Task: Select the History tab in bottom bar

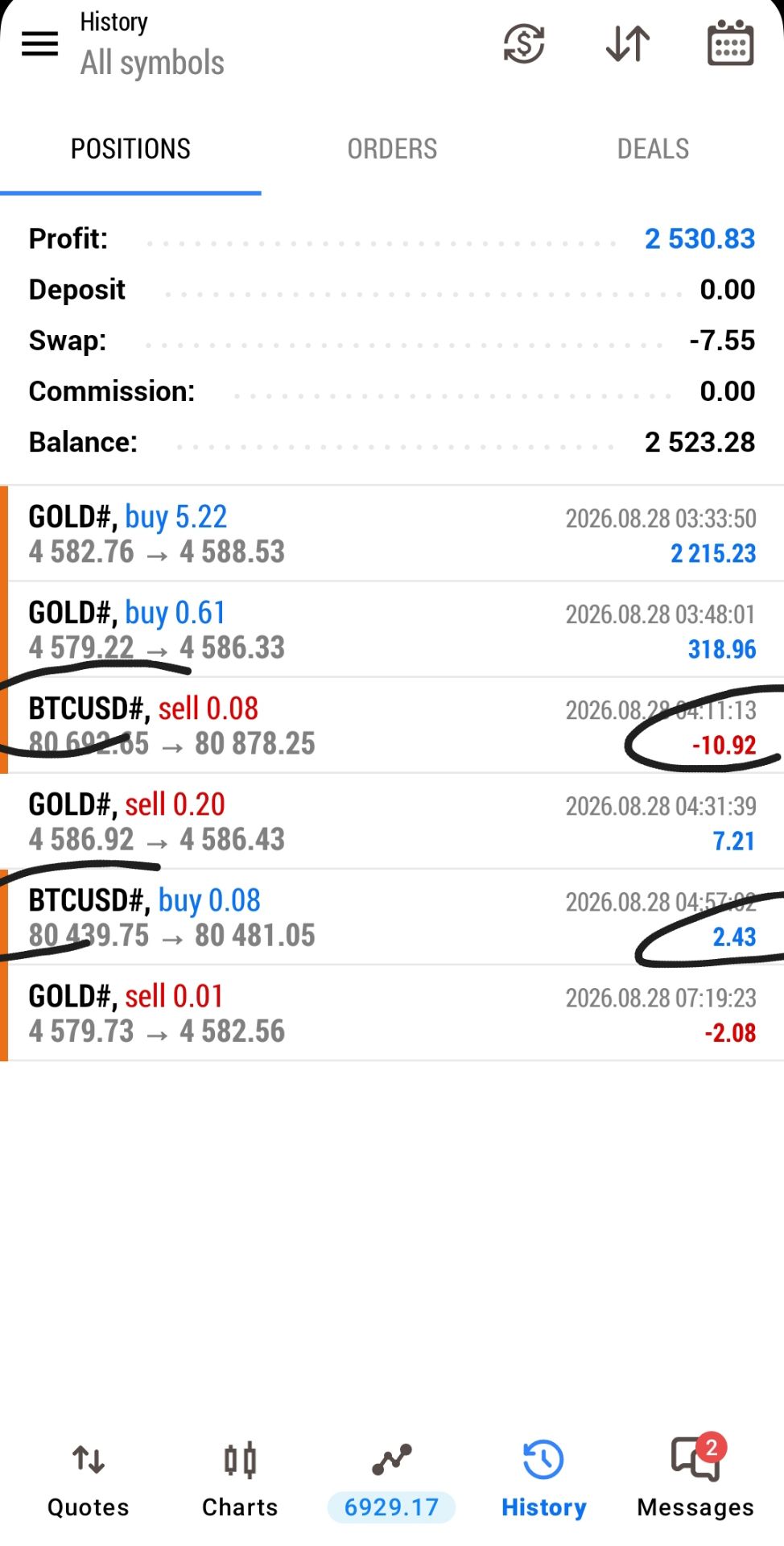Action: click(544, 1480)
